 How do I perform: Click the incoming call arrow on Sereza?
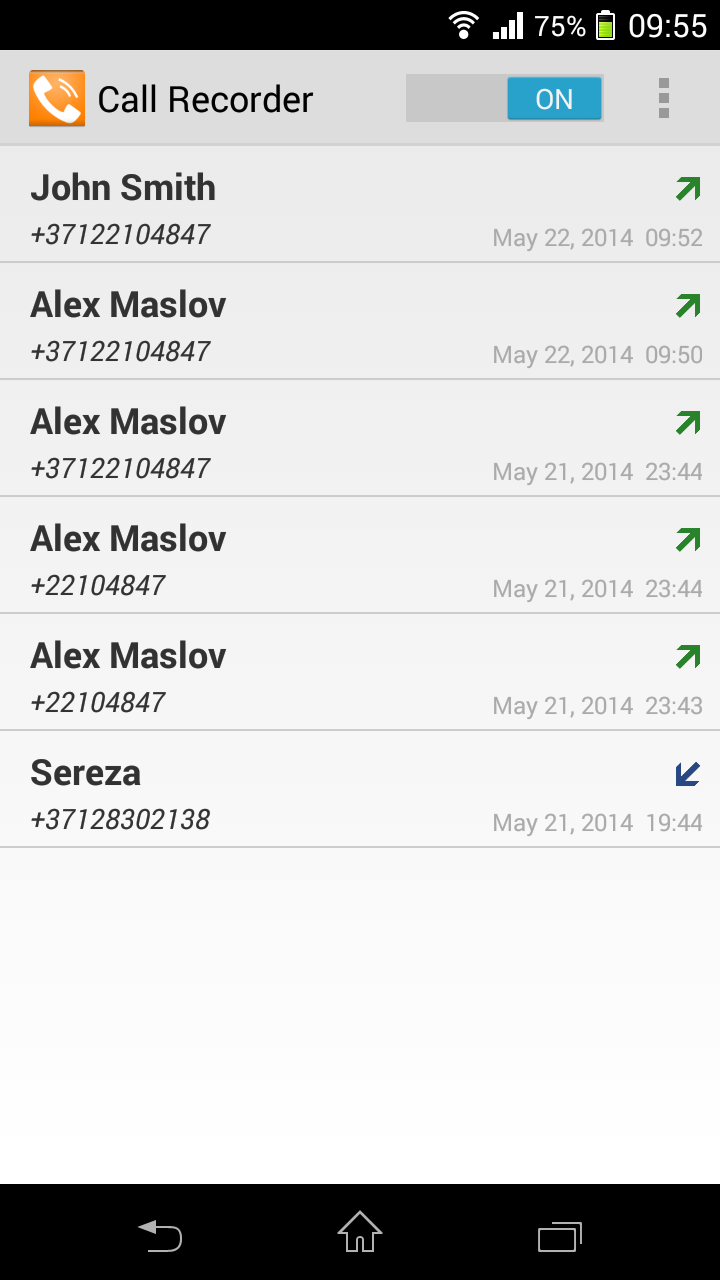coord(685,772)
